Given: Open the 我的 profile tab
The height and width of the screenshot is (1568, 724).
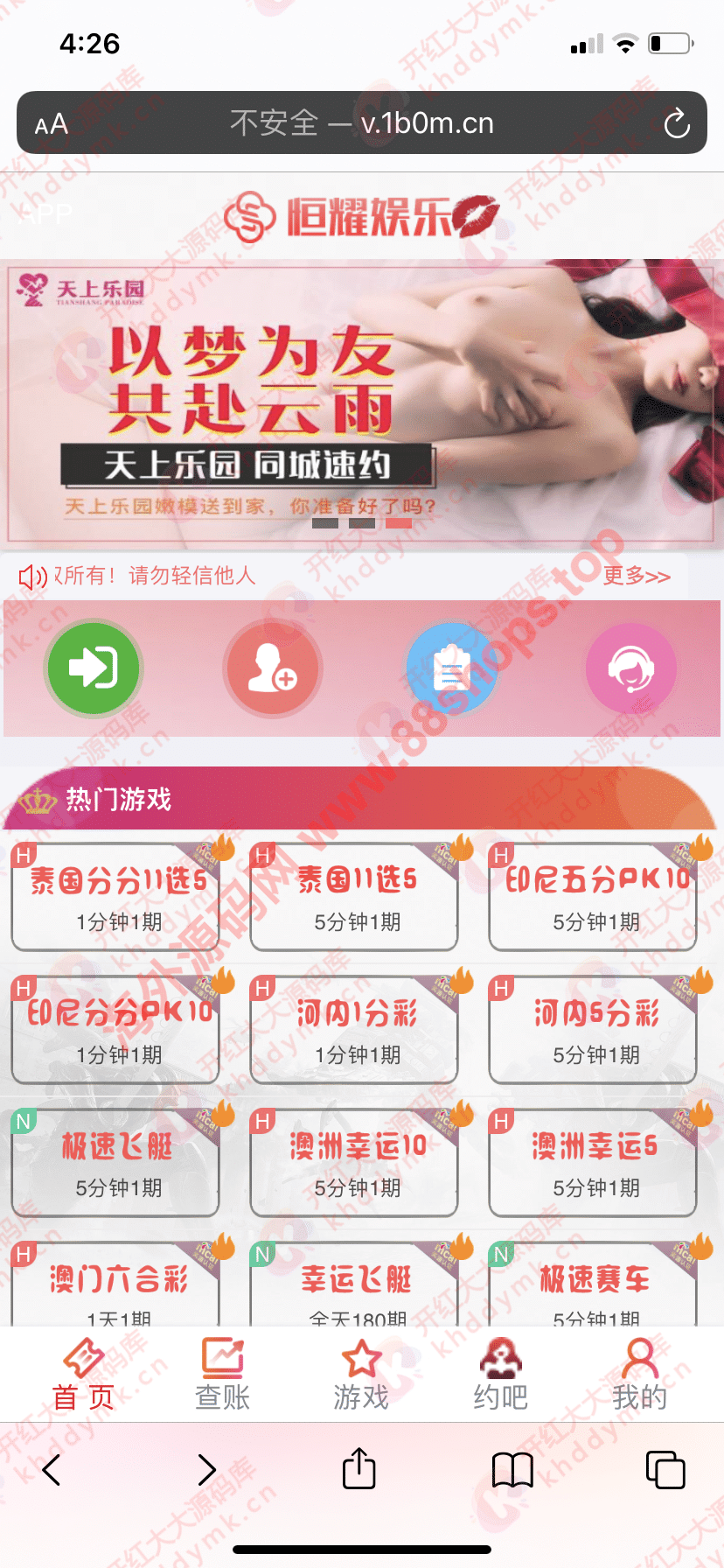Looking at the screenshot, I should pyautogui.click(x=639, y=1374).
